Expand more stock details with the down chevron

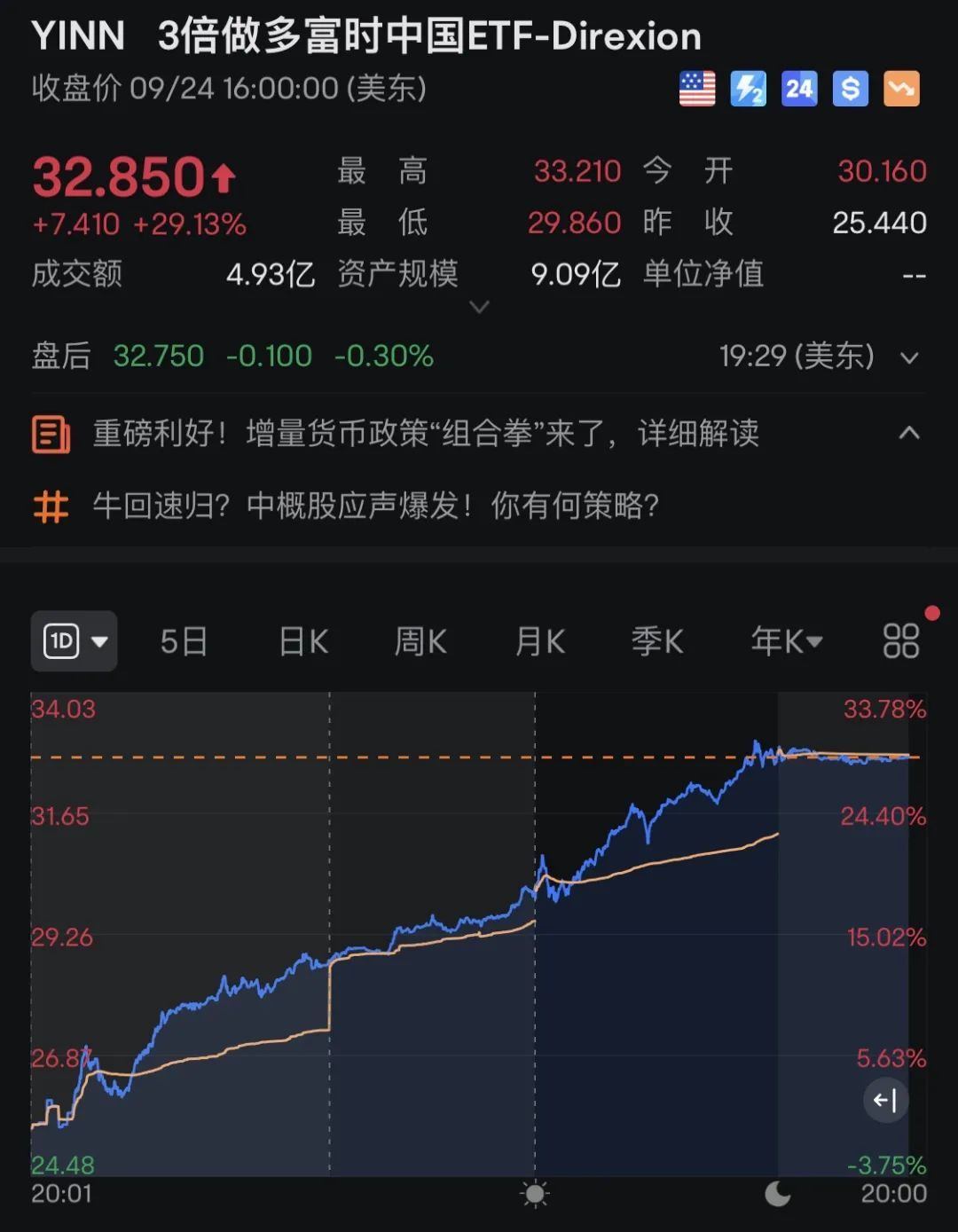pos(479,307)
